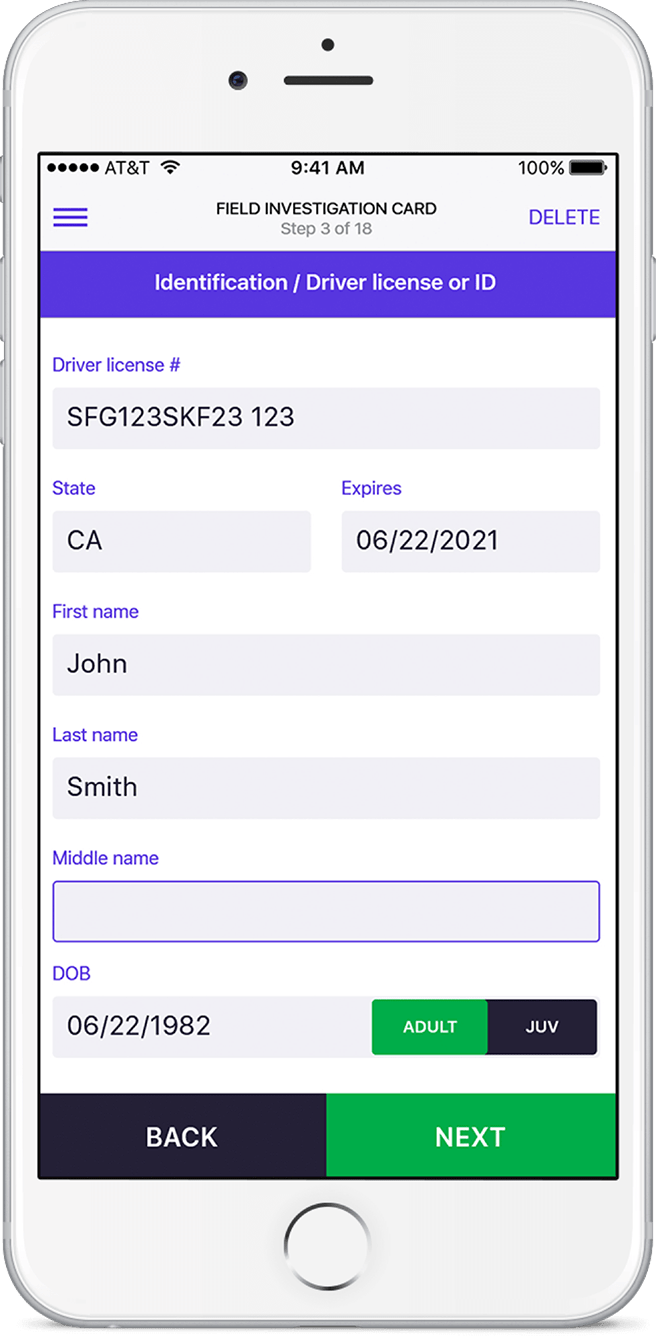656x1336 pixels.
Task: Change the Expires date field
Action: coord(470,541)
